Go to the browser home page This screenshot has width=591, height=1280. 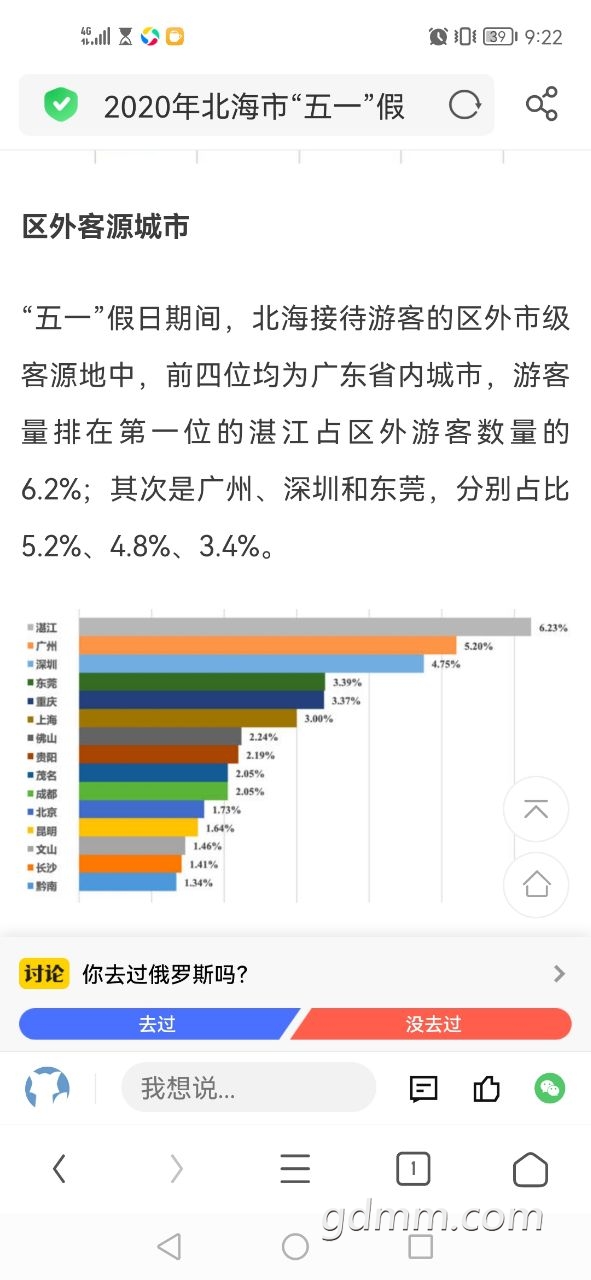click(x=530, y=1168)
